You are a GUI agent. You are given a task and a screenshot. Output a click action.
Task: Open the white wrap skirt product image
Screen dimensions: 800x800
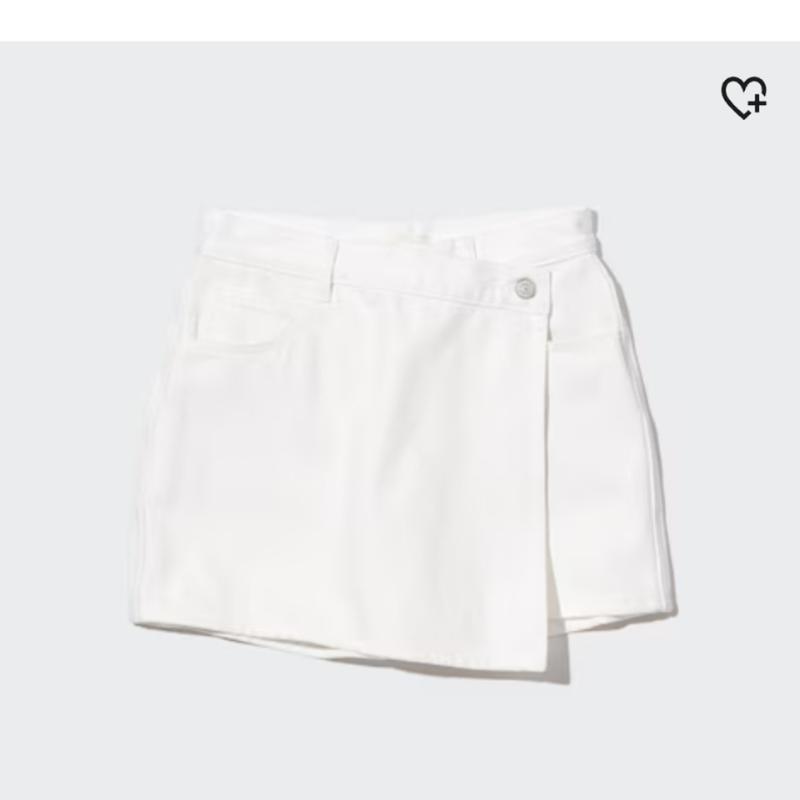click(400, 440)
